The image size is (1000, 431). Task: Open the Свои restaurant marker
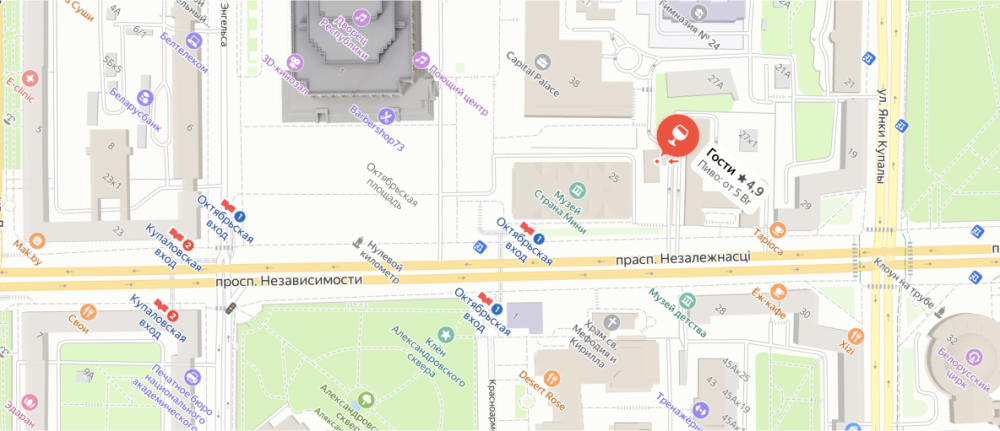88,311
